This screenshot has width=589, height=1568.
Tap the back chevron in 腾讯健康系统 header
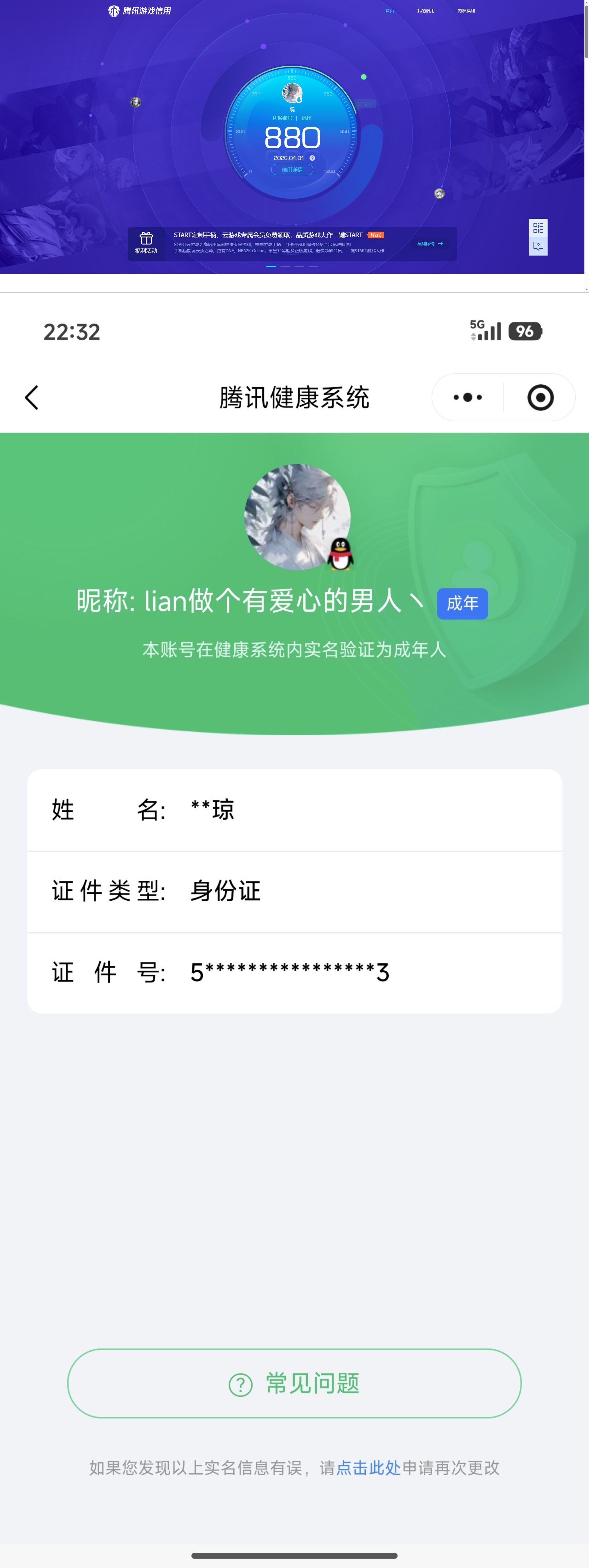[31, 396]
